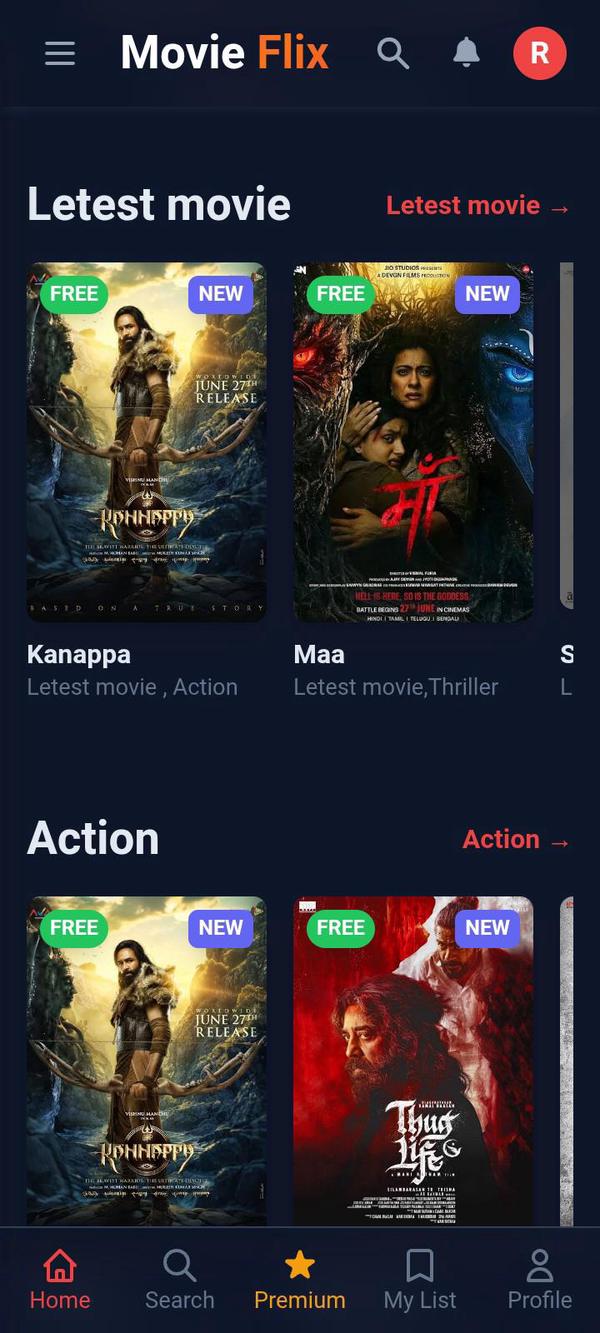The width and height of the screenshot is (600, 1333).
Task: Open the Kanappa card under Letest movie
Action: click(147, 442)
